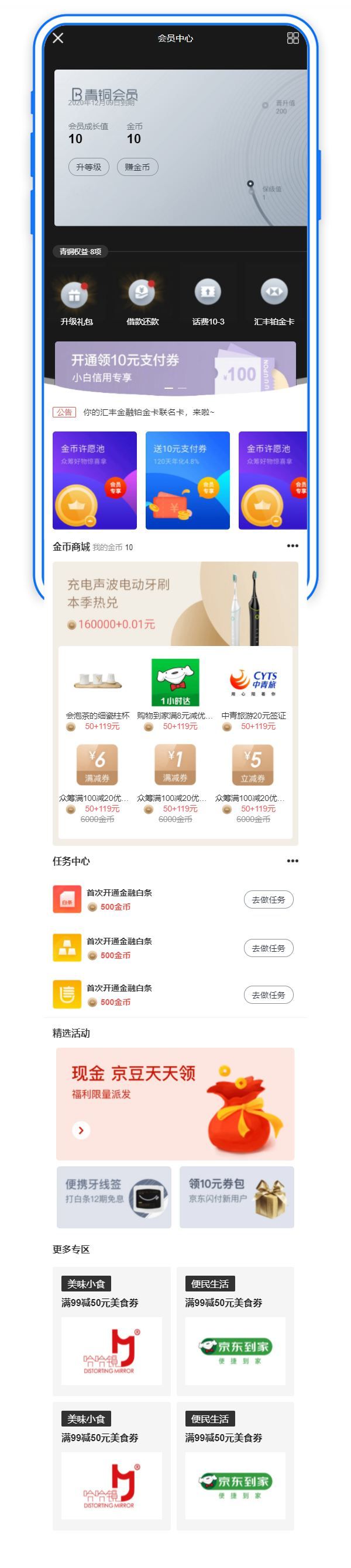Select the ¥6 满减券 coupon
351x1568 pixels.
[x=97, y=778]
